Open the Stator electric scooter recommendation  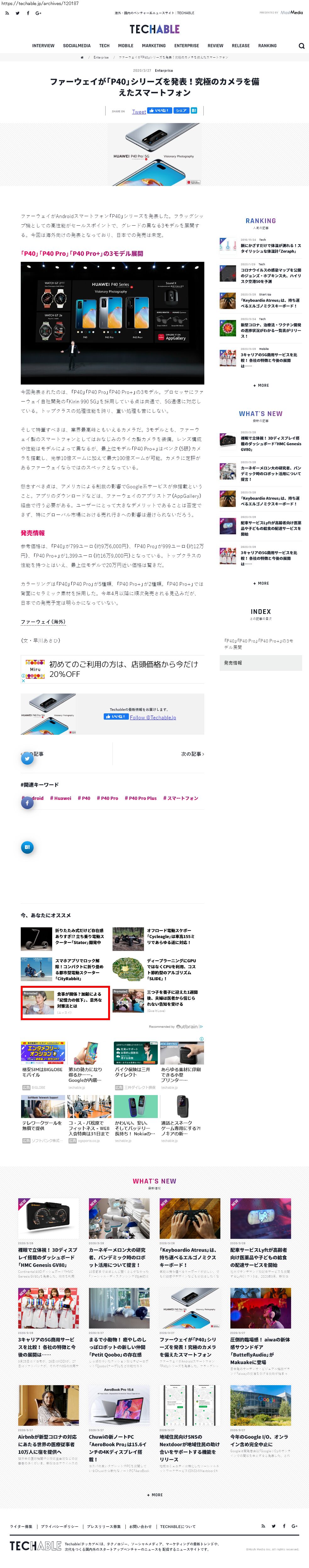[79, 936]
